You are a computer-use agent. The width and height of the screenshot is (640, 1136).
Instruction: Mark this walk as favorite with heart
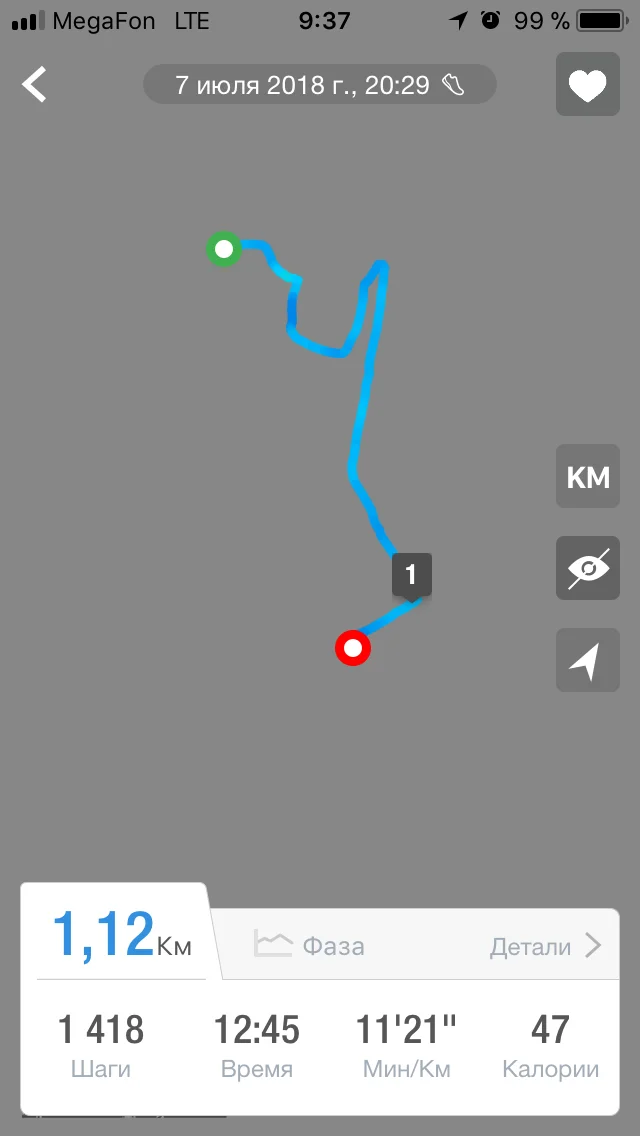click(587, 86)
